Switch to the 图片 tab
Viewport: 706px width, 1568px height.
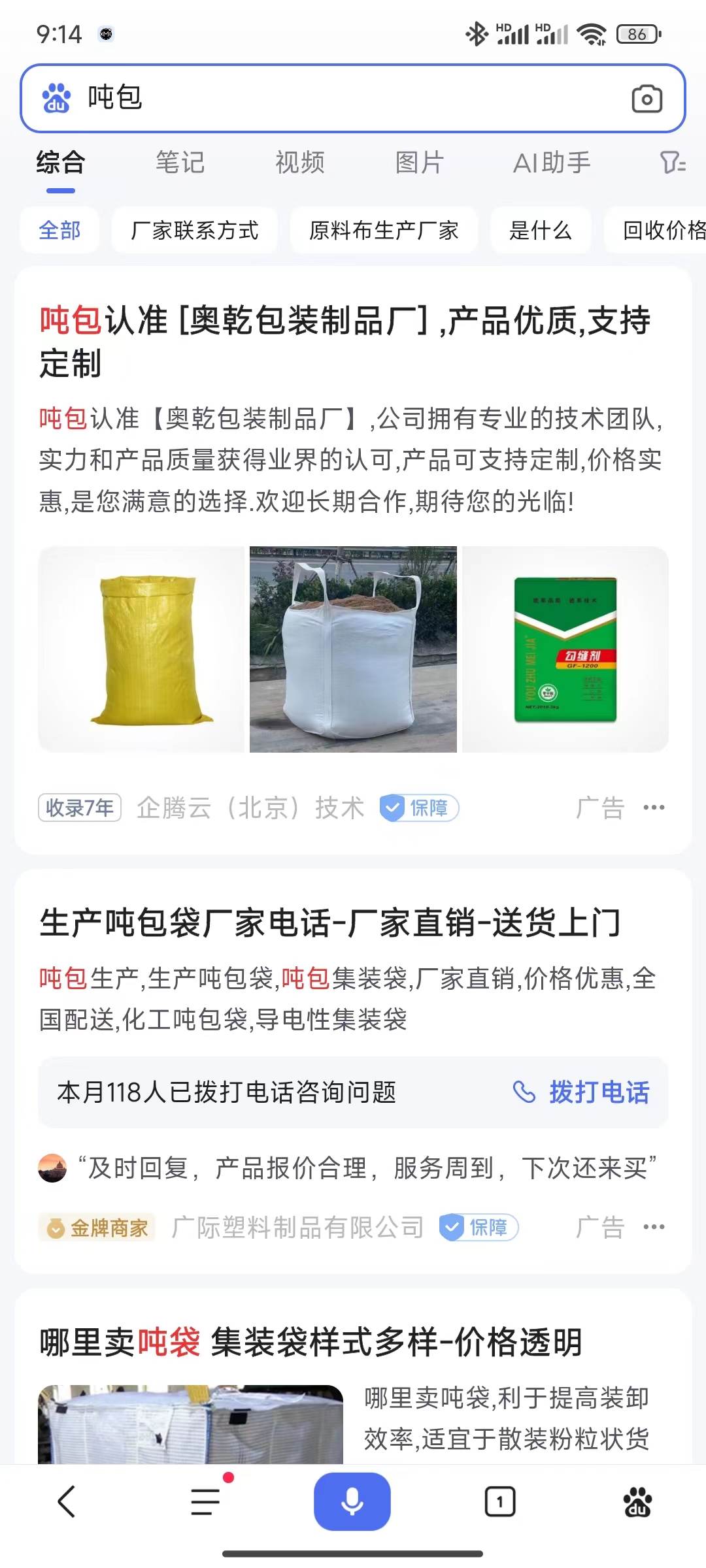[420, 163]
